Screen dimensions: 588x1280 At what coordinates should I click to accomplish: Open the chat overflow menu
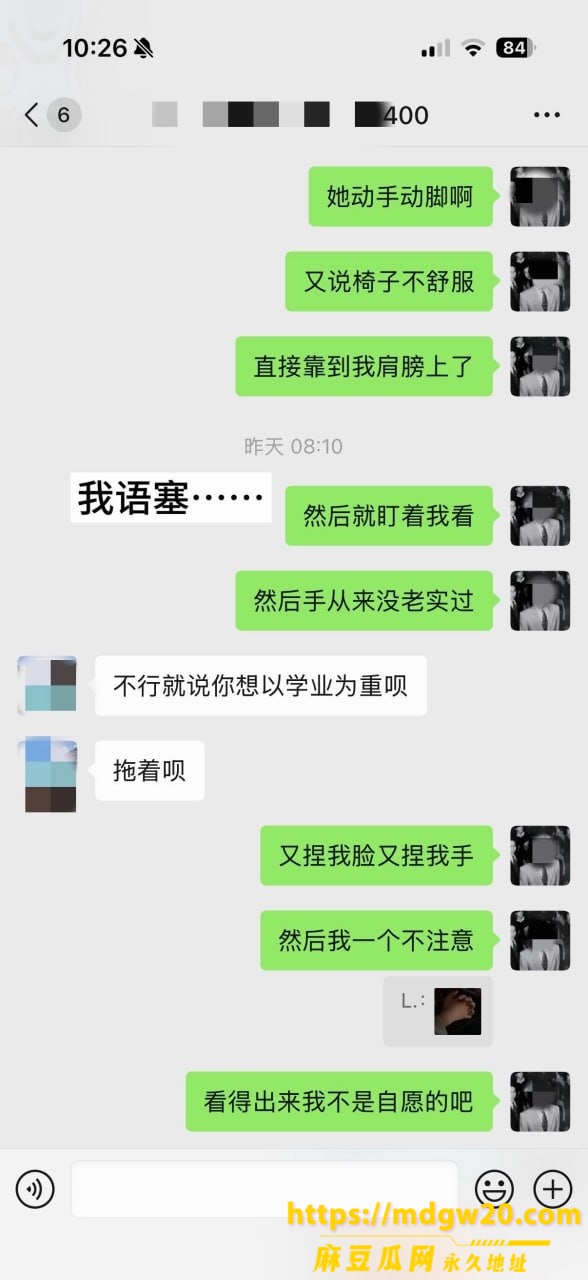tap(547, 115)
